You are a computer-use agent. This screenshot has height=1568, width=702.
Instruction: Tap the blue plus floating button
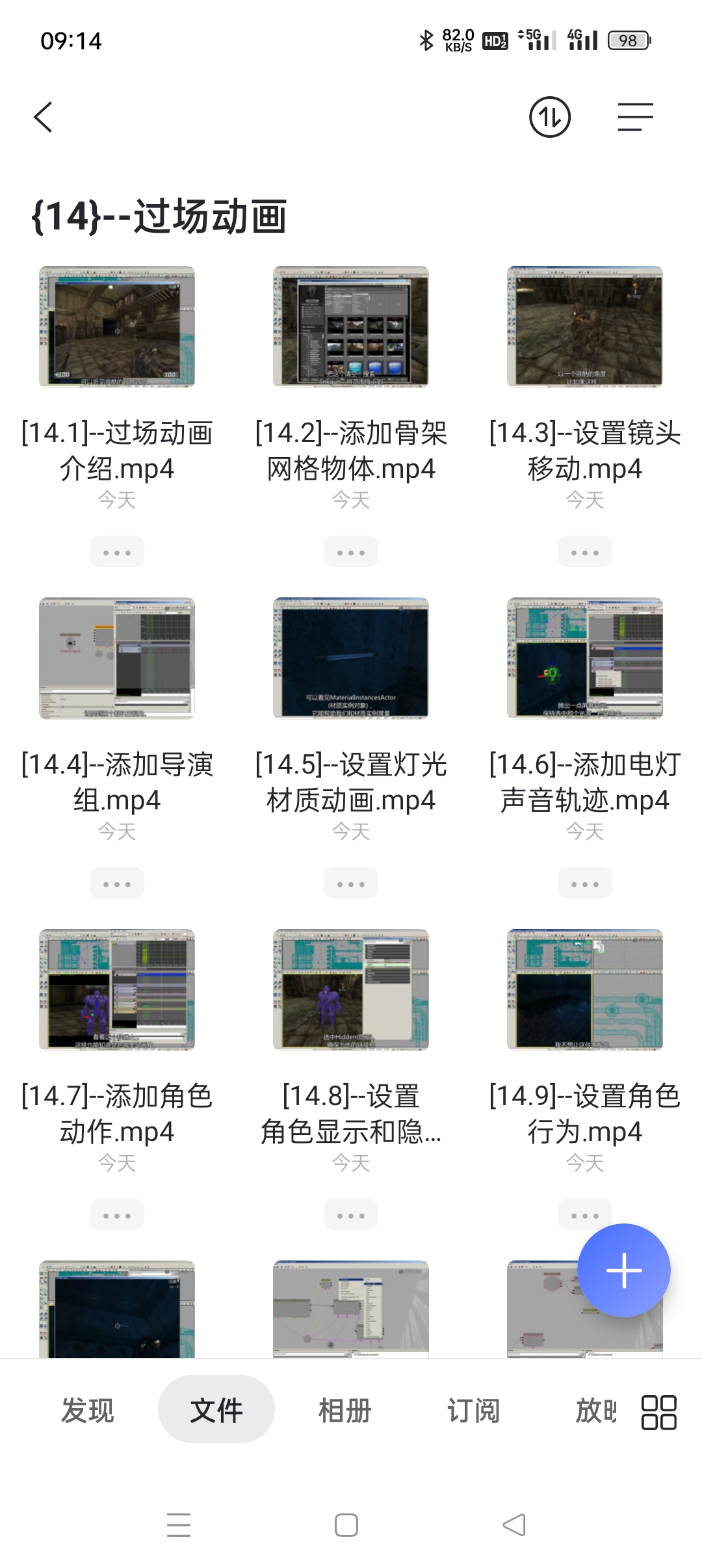623,1270
